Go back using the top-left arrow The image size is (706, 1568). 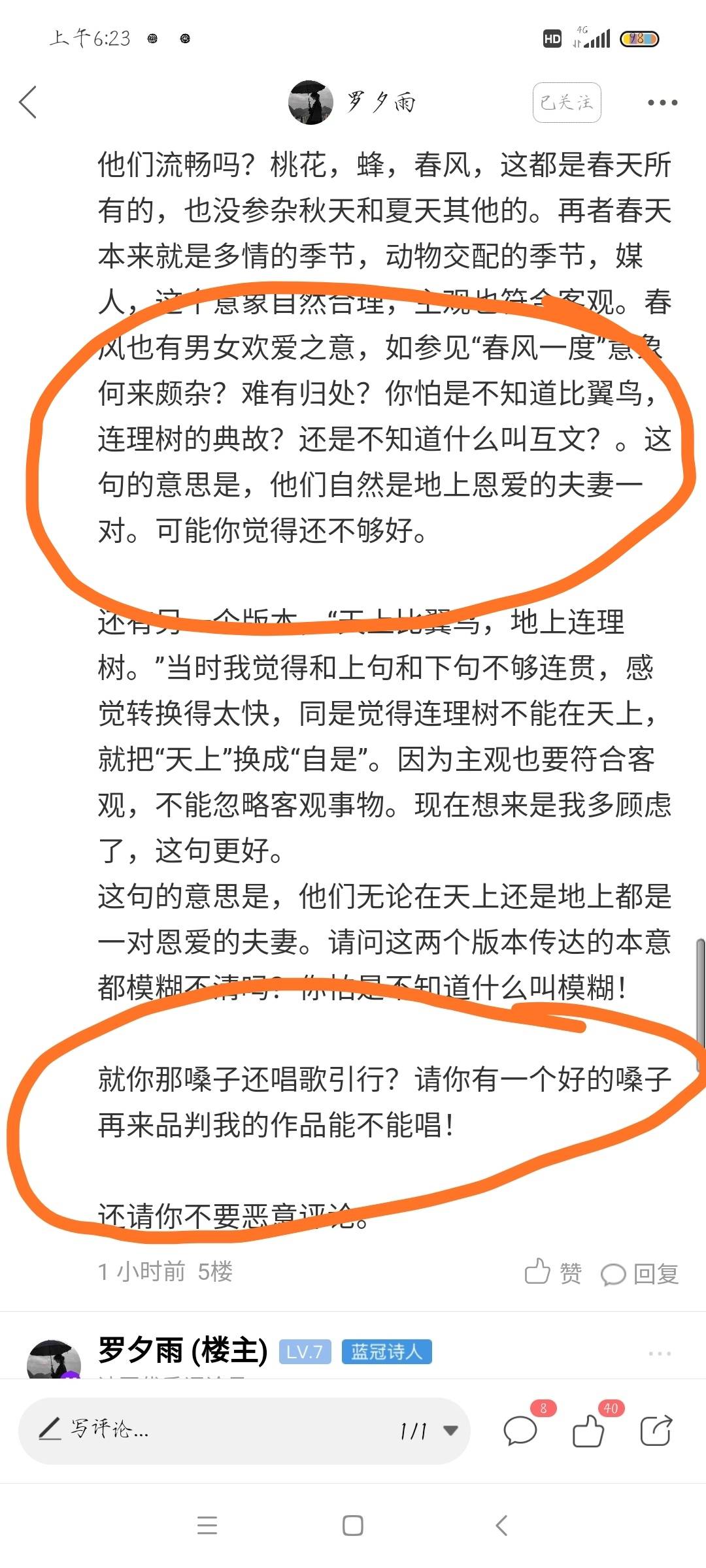[28, 103]
